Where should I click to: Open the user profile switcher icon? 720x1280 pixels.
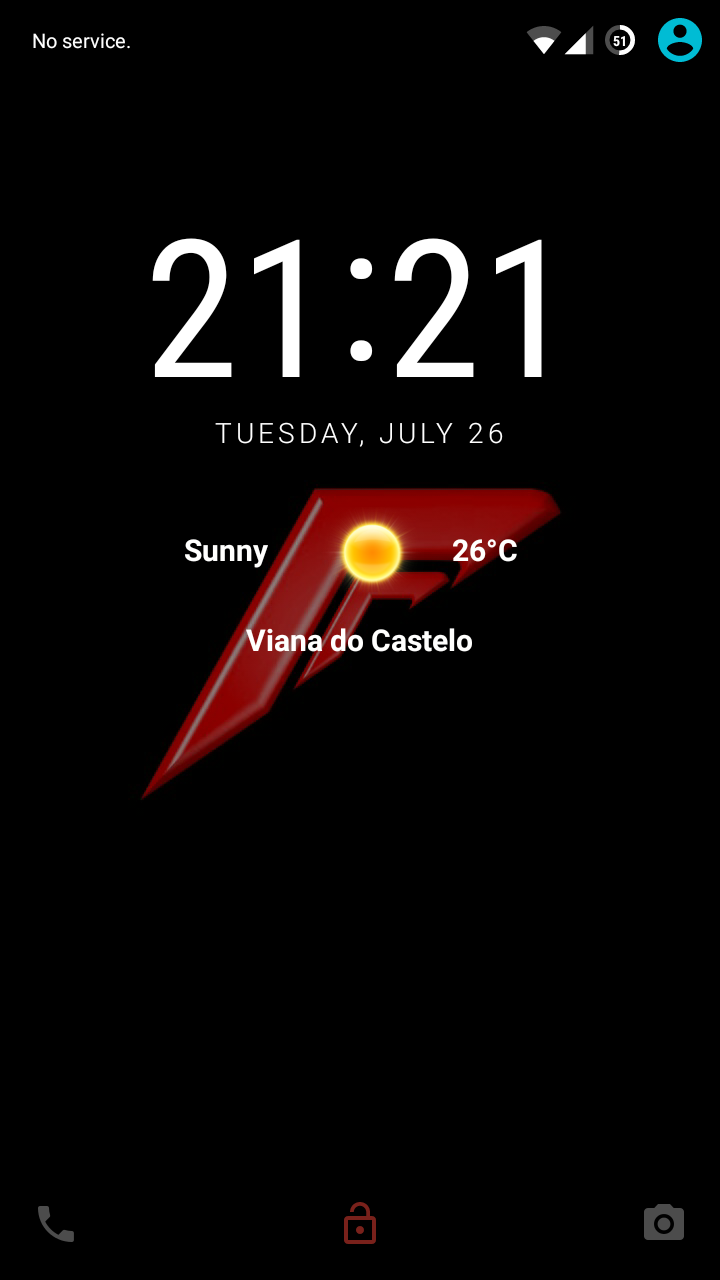coord(679,41)
